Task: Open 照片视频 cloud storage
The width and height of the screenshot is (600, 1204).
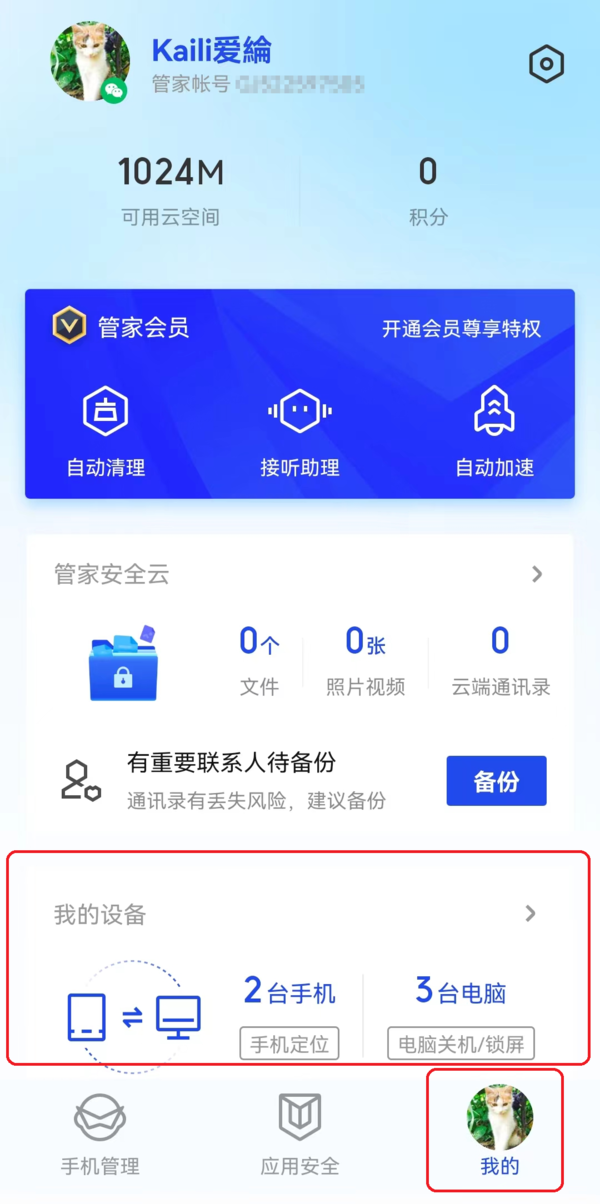Action: [x=366, y=661]
